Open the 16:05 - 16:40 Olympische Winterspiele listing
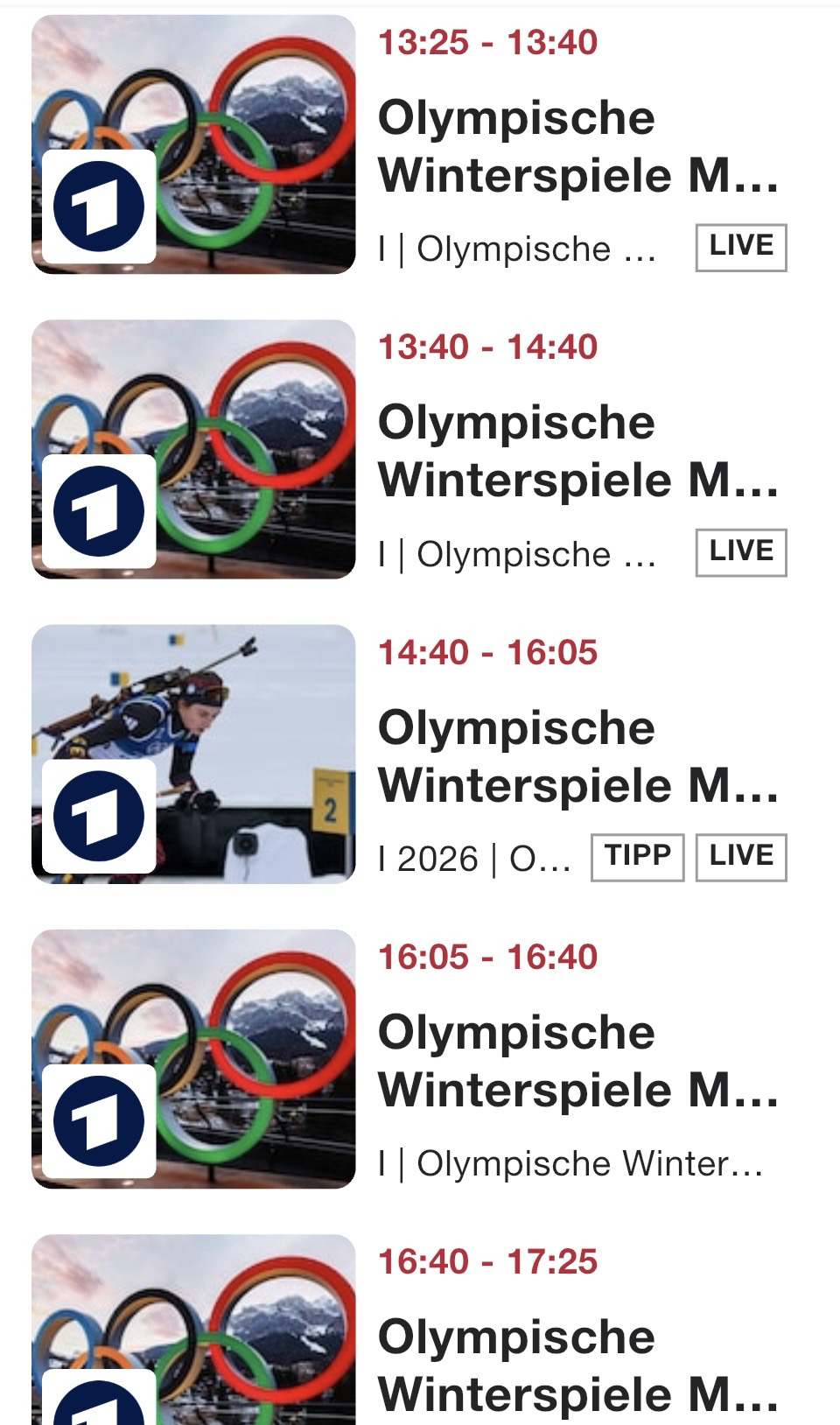Screen dimensions: 840x1425 (577, 1061)
